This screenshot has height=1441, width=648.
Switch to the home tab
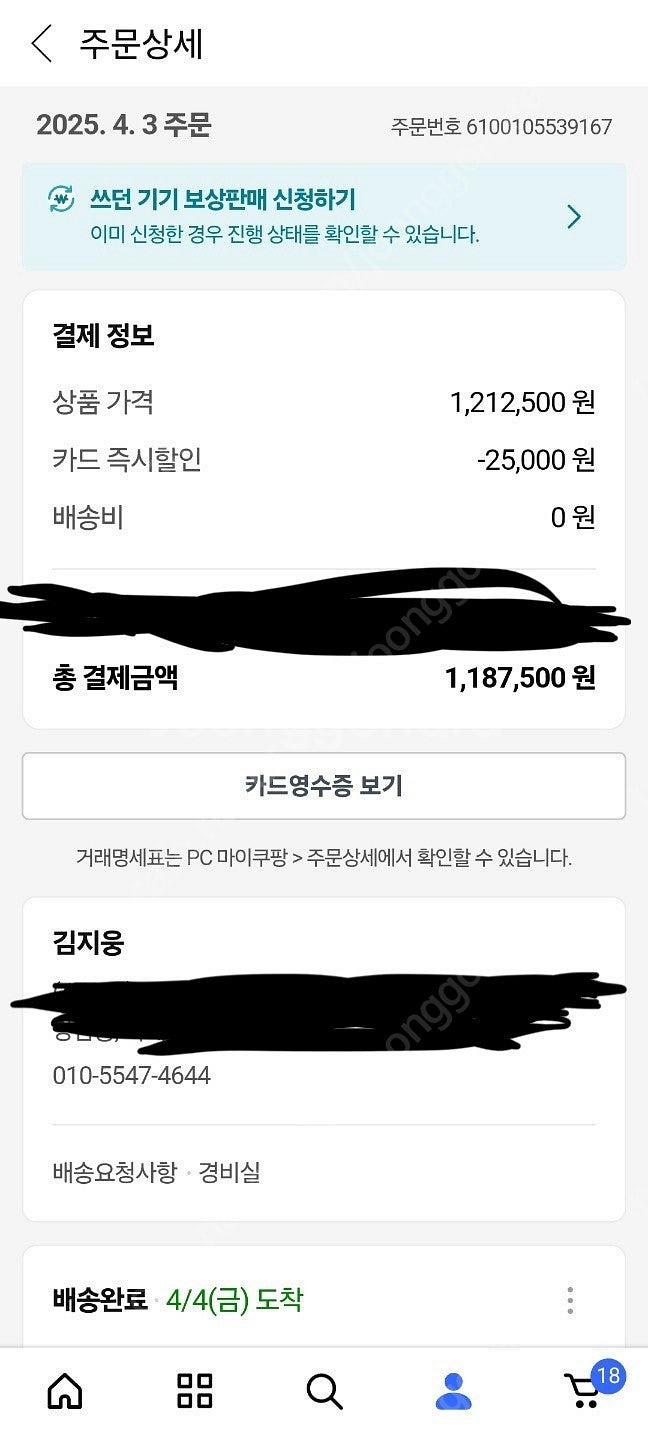[65, 1390]
